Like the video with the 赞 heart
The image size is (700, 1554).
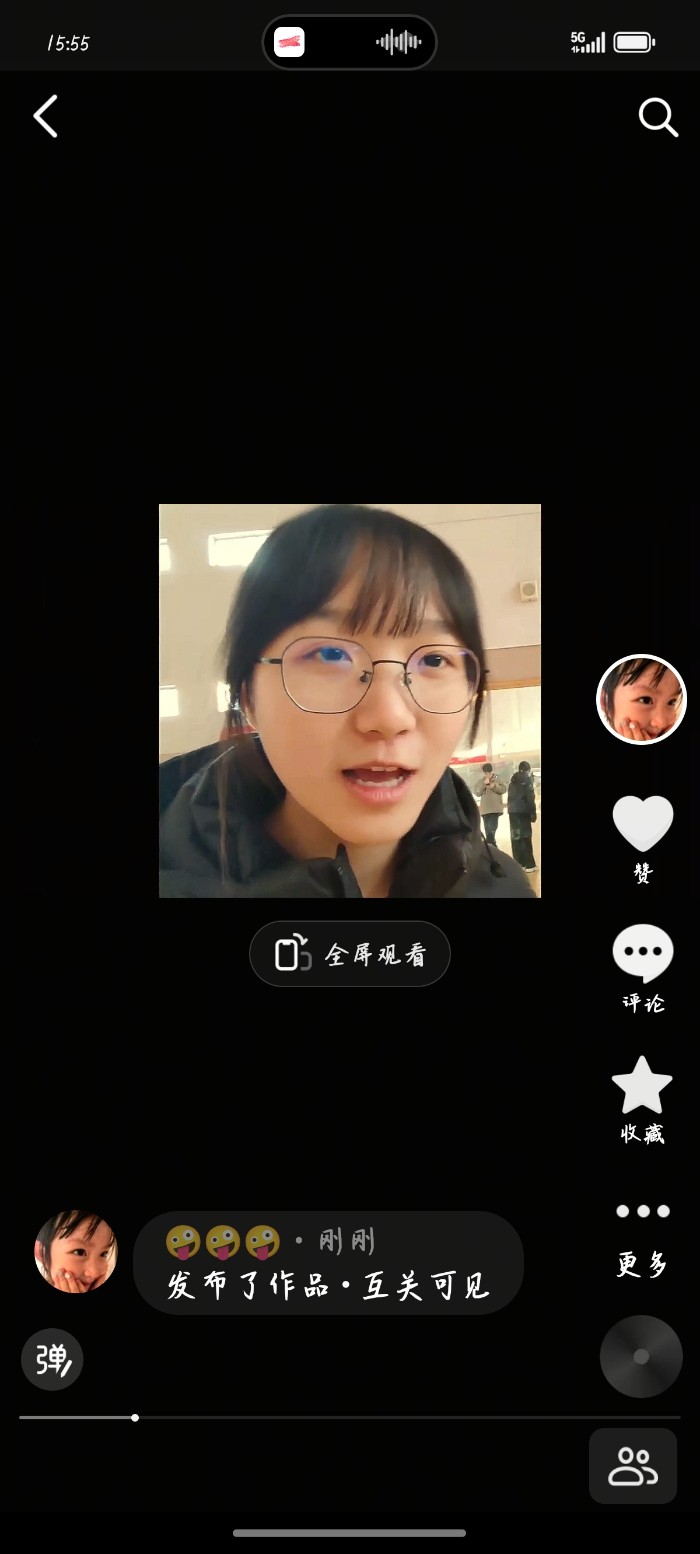[x=642, y=824]
